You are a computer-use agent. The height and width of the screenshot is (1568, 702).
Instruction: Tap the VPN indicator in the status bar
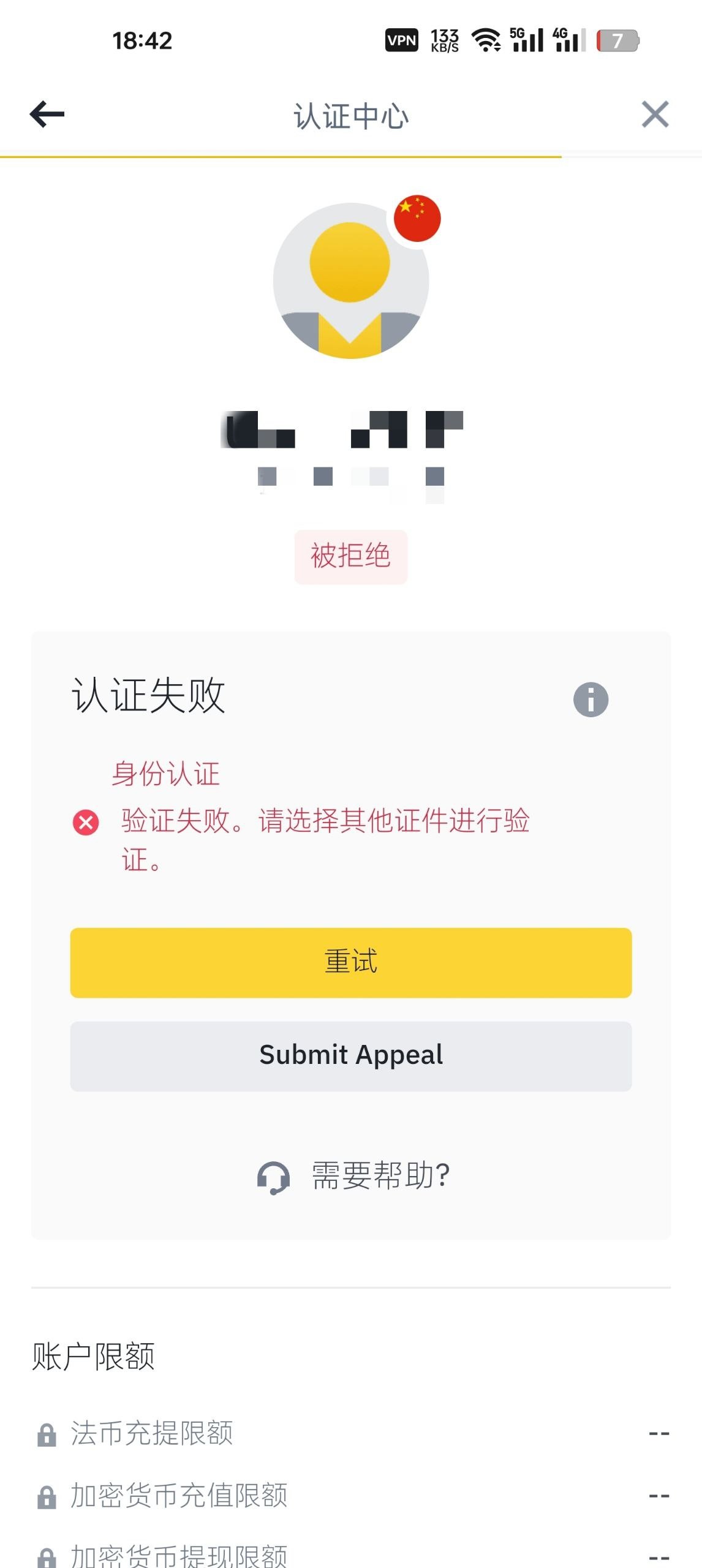401,41
